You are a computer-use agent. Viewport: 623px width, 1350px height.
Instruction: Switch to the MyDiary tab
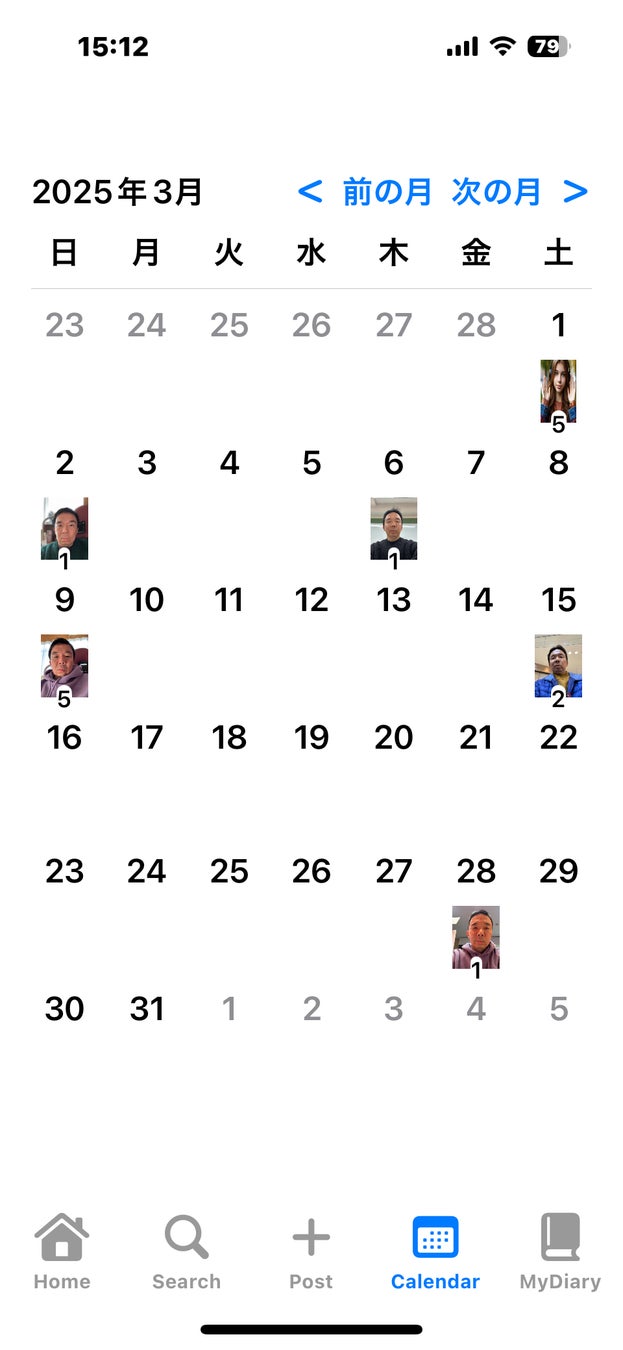pos(560,1251)
